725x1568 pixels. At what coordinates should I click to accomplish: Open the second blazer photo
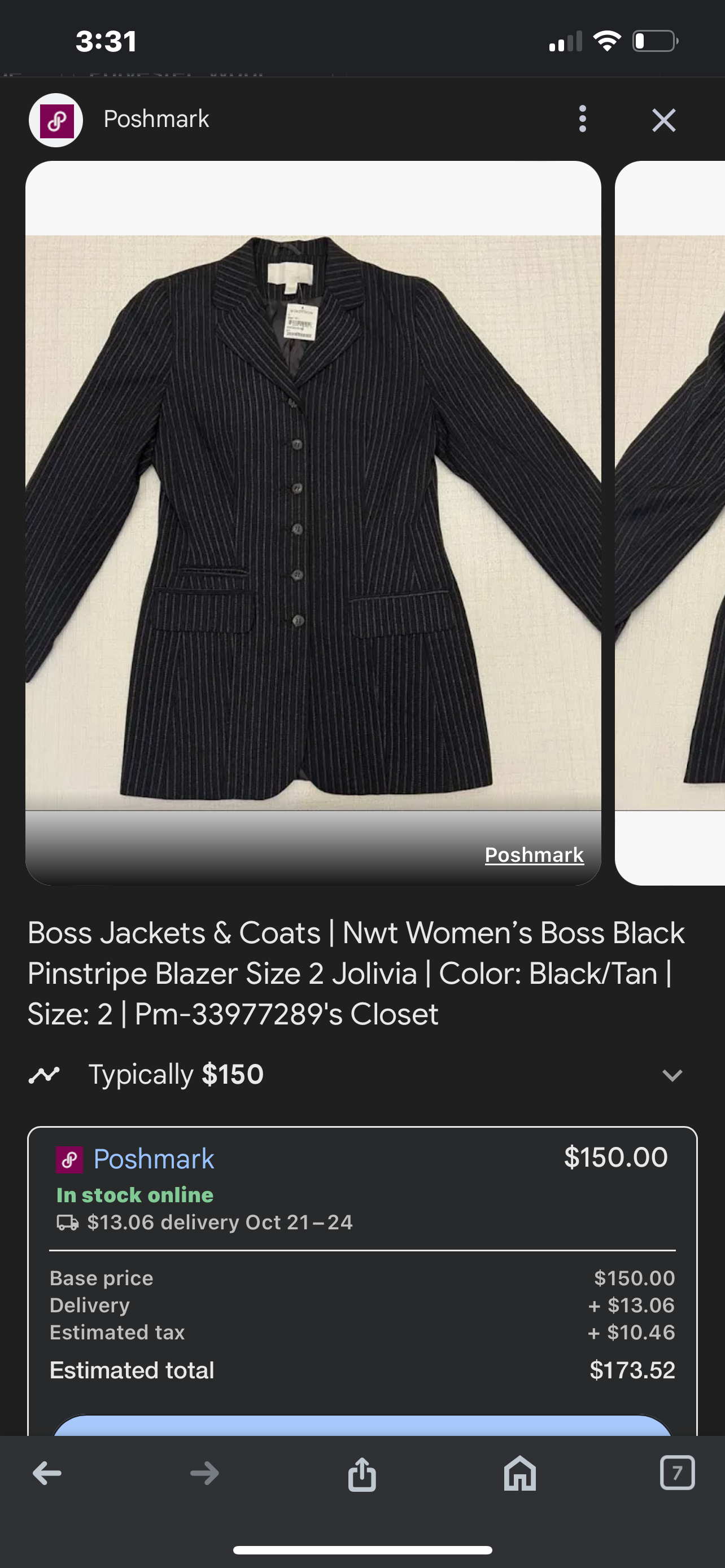tap(671, 522)
